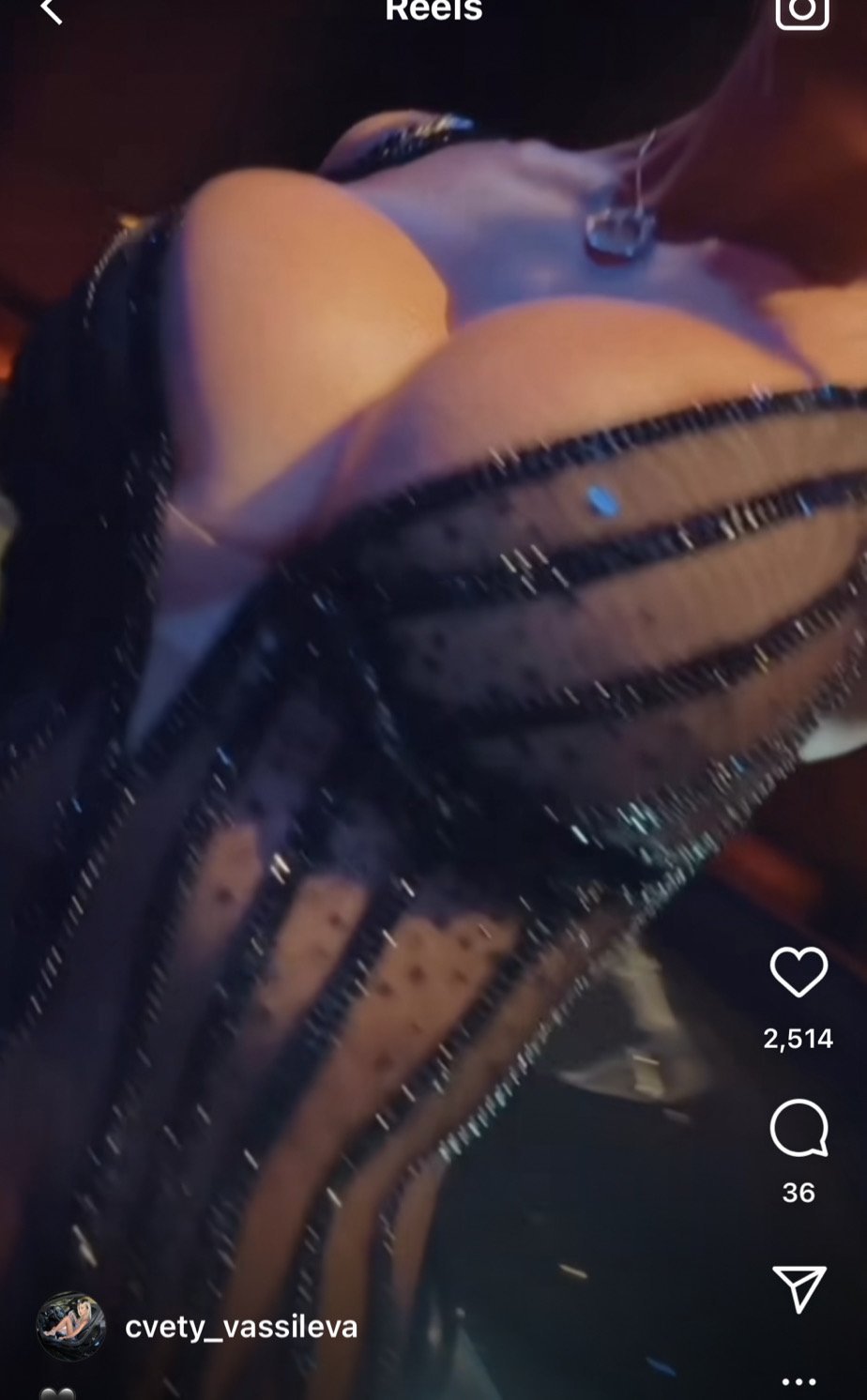Visit the cvety_vassileva username link

coord(241,1327)
